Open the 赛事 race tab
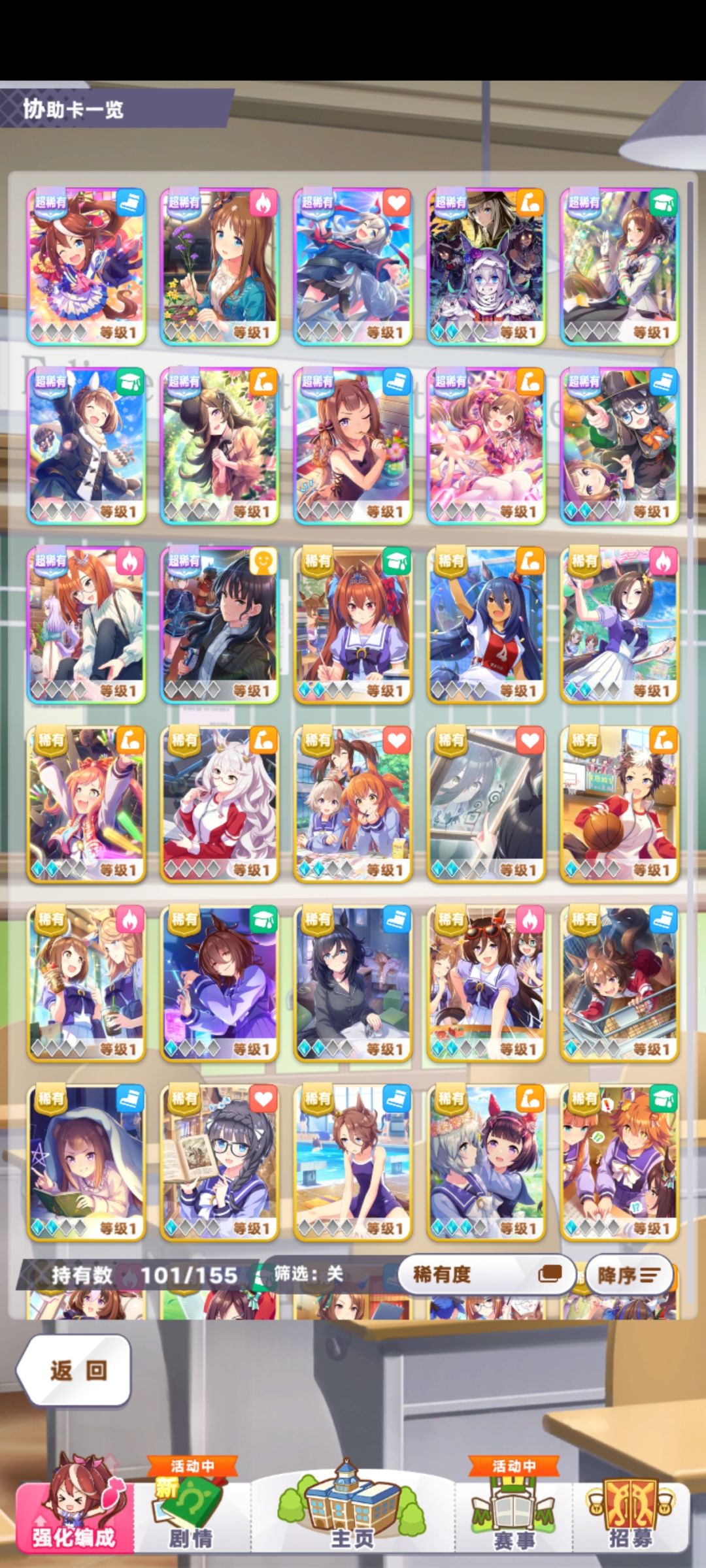This screenshot has height=1568, width=706. click(x=514, y=1508)
